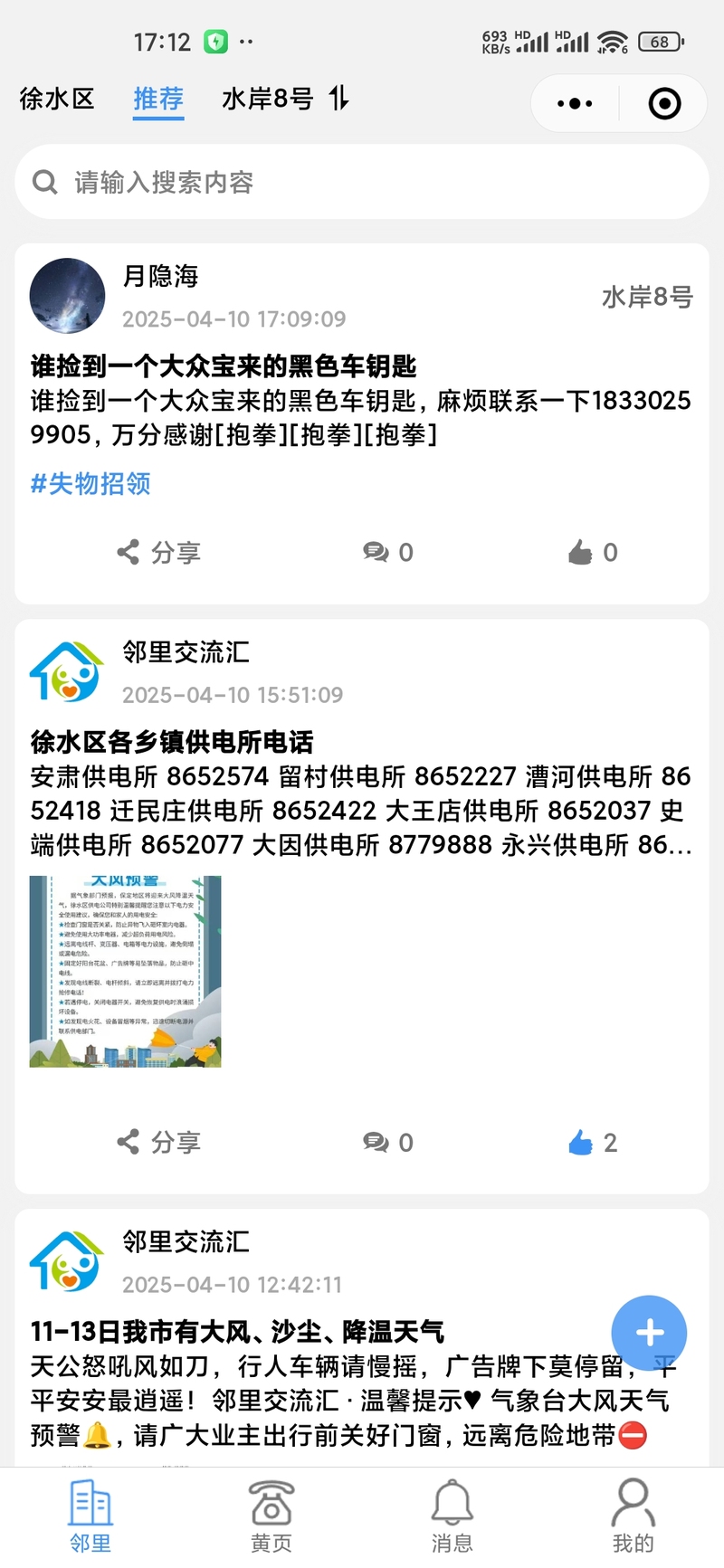Close the mini program with the circle icon
Screen dimensions: 724x1568
[665, 104]
